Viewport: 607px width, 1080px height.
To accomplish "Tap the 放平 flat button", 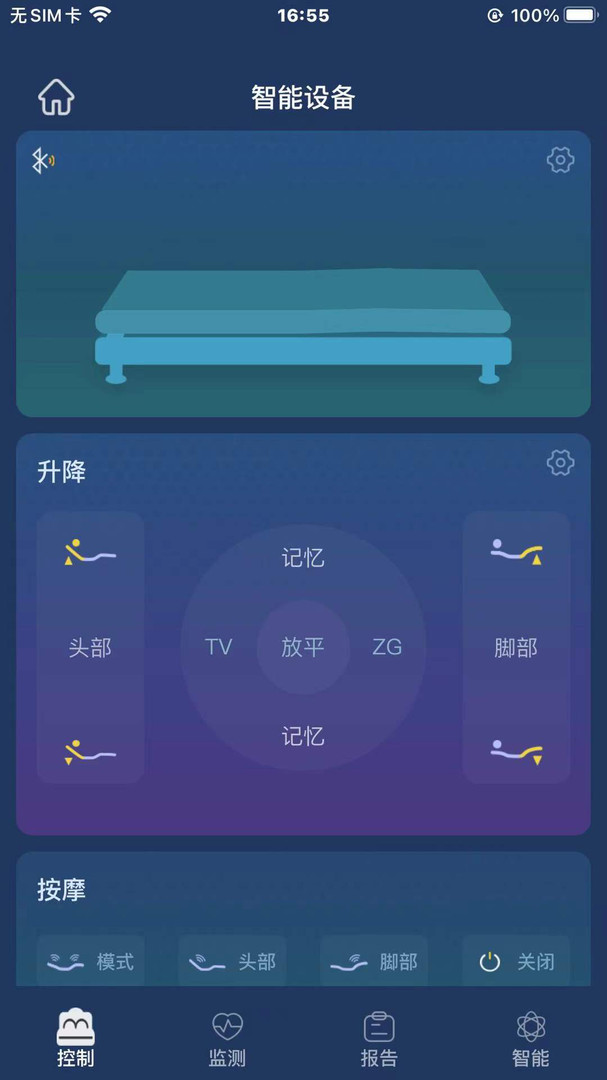I will tap(303, 647).
